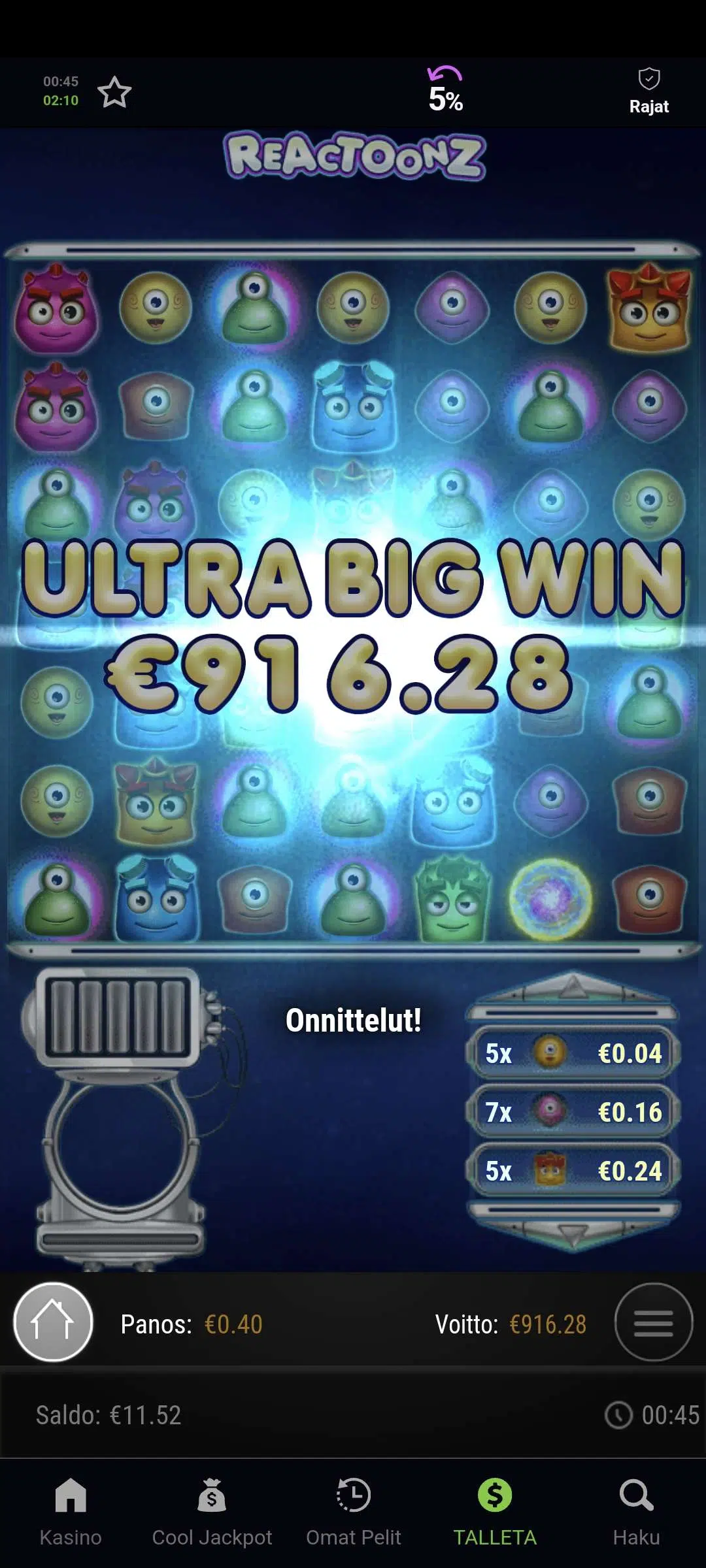Open the game hamburger menu
706x1568 pixels.
[653, 1322]
